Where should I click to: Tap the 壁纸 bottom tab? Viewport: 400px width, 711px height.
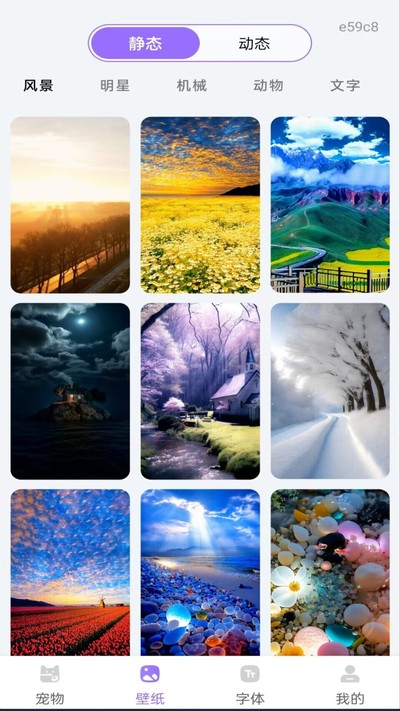[x=150, y=685]
